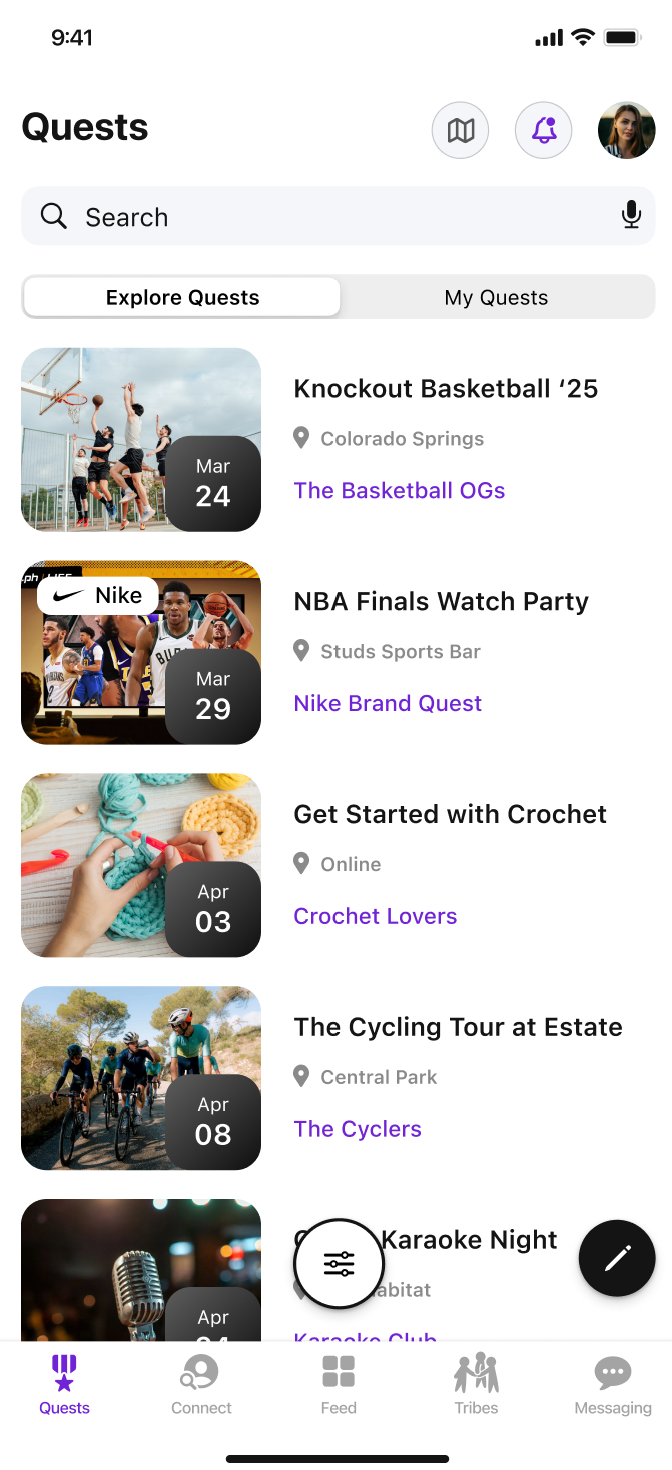Open the profile avatar
Image resolution: width=672 pixels, height=1470 pixels.
click(x=626, y=130)
